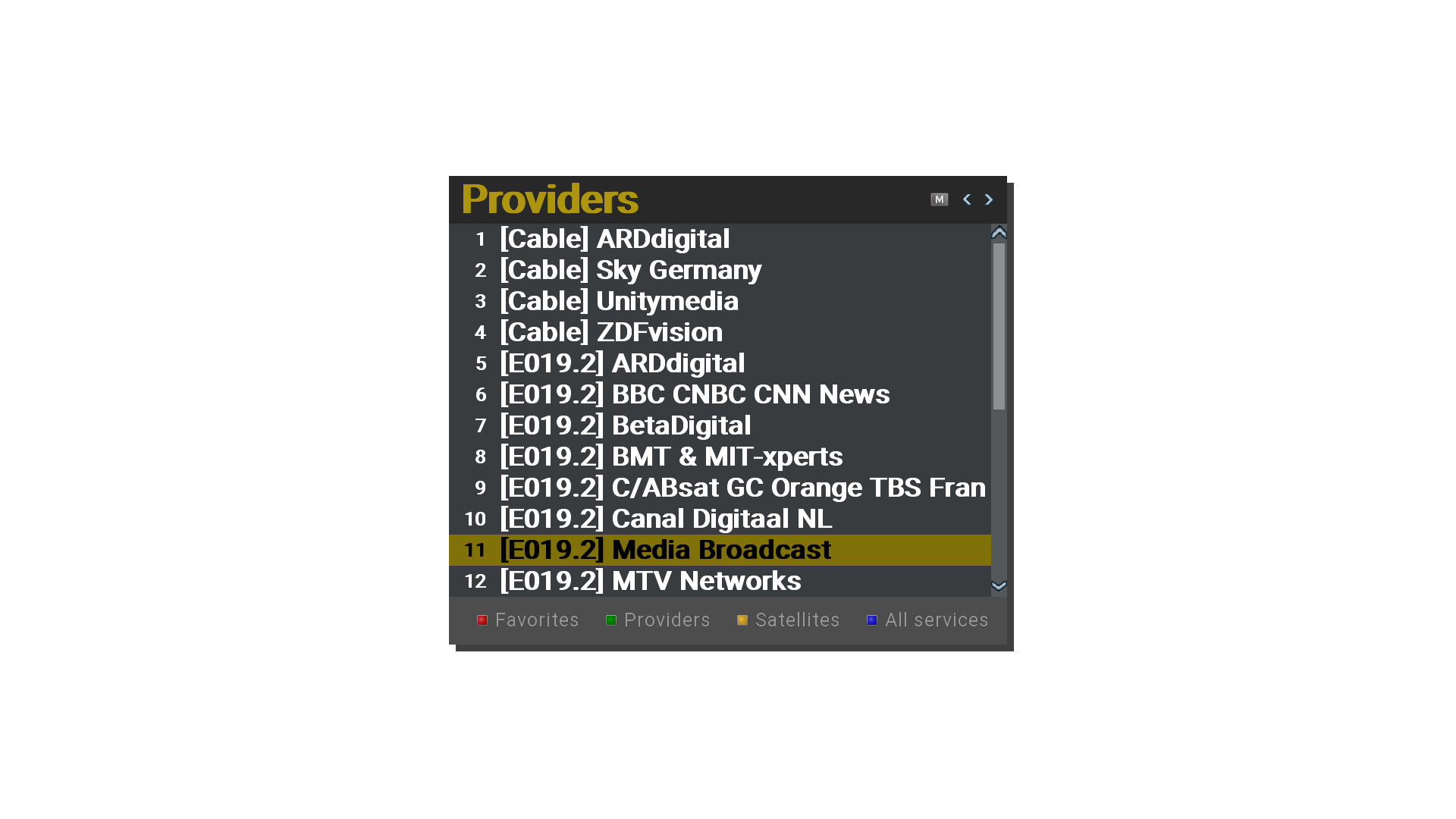
Task: Open the menu via the M icon
Action: coord(939,199)
